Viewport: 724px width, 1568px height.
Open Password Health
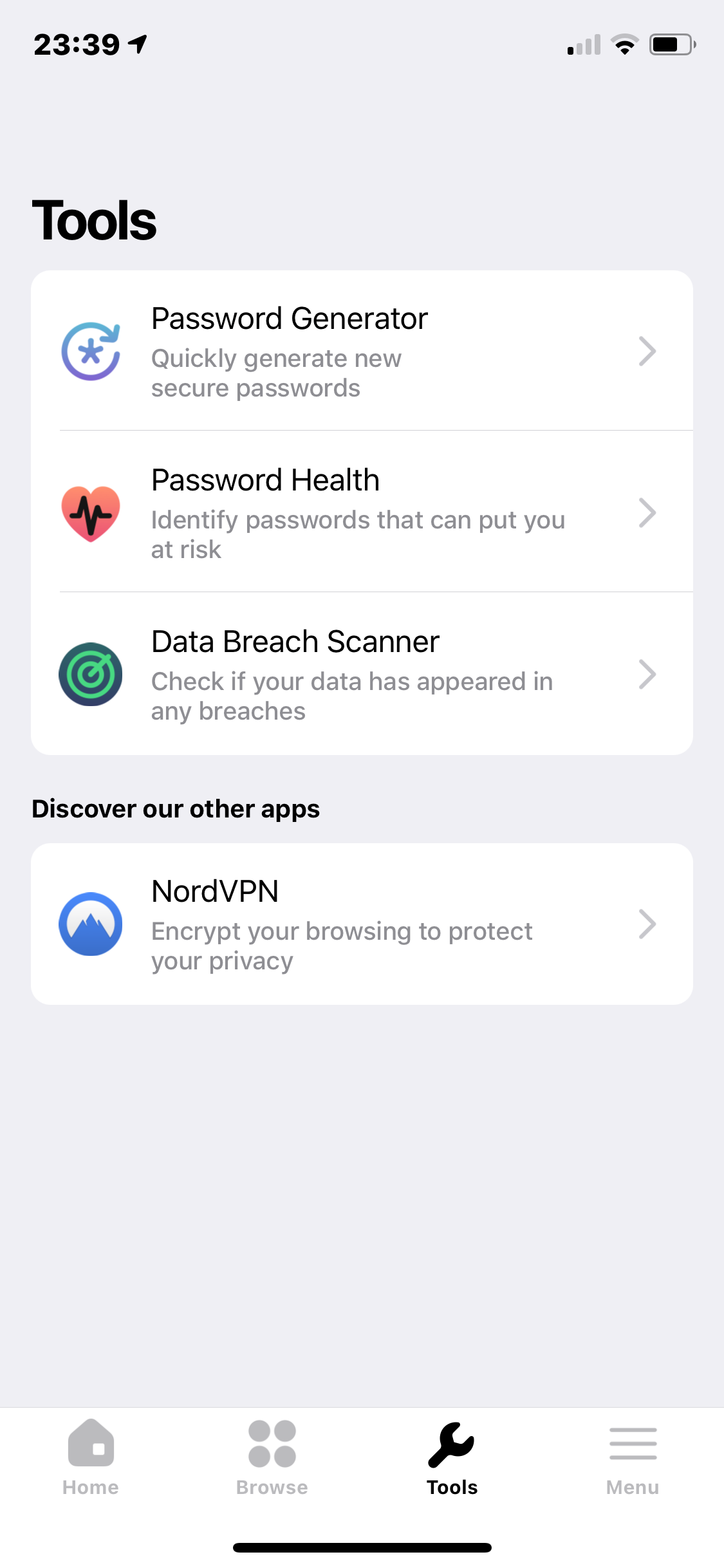[362, 513]
